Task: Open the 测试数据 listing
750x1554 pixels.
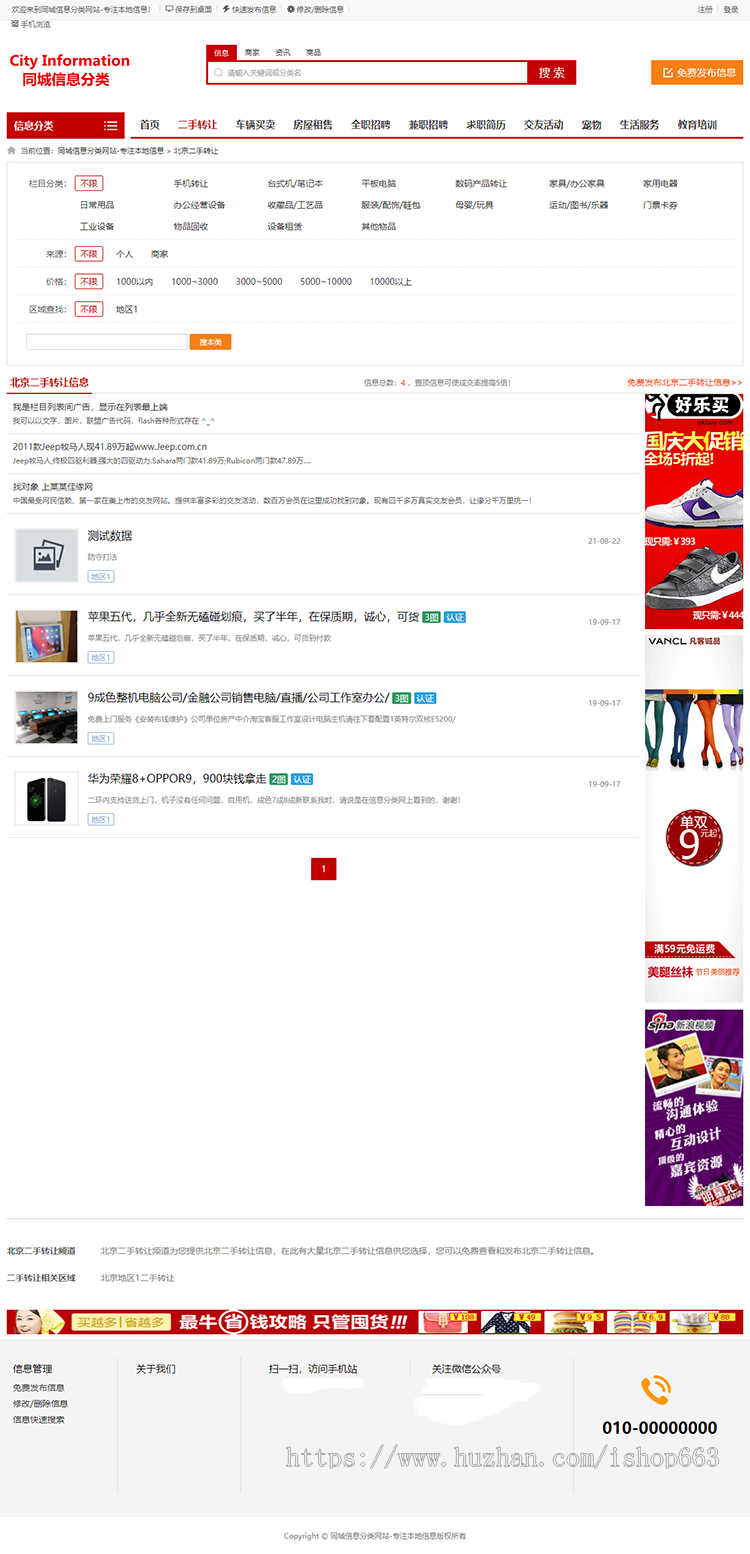Action: [110, 536]
